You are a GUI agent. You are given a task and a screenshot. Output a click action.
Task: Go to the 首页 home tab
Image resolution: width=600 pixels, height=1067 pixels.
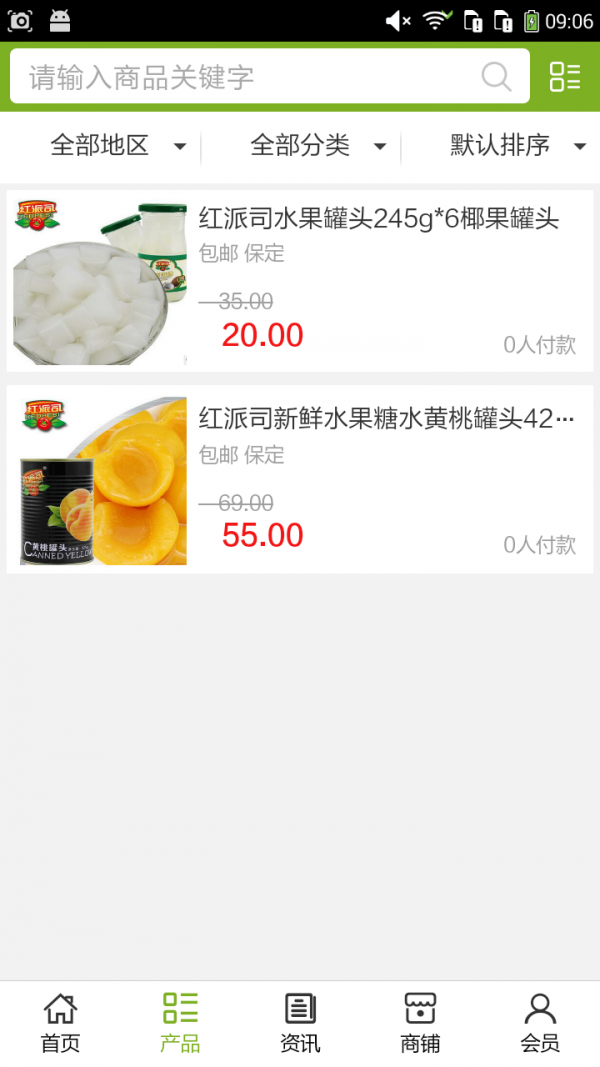coord(60,1023)
